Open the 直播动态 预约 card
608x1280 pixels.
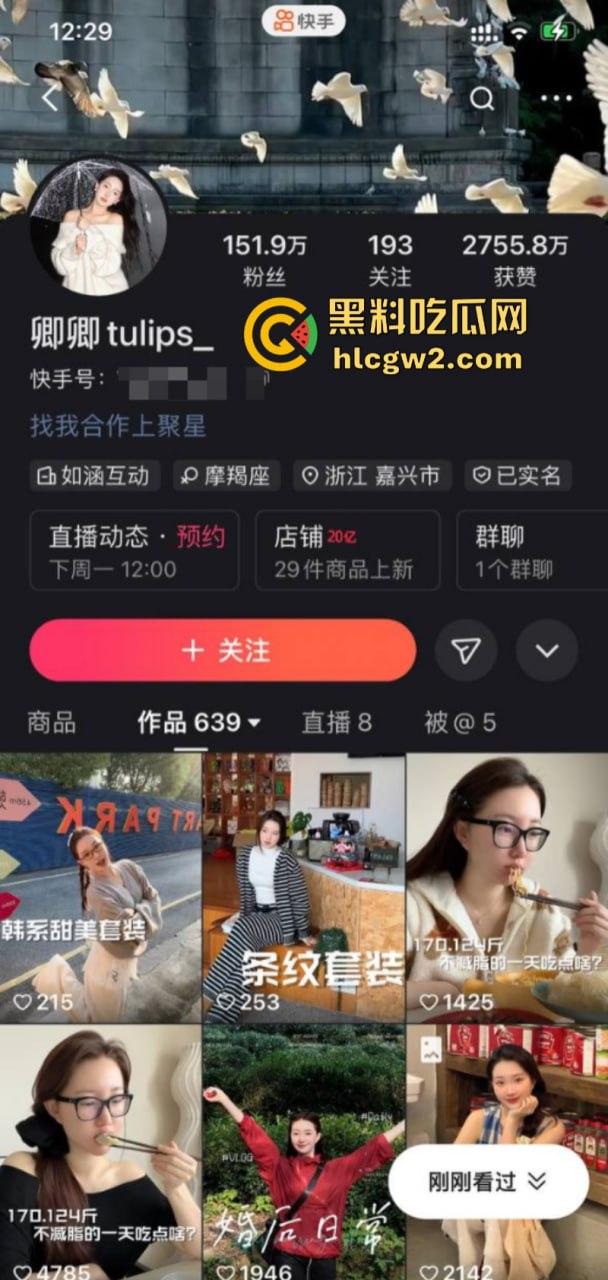pyautogui.click(x=134, y=551)
